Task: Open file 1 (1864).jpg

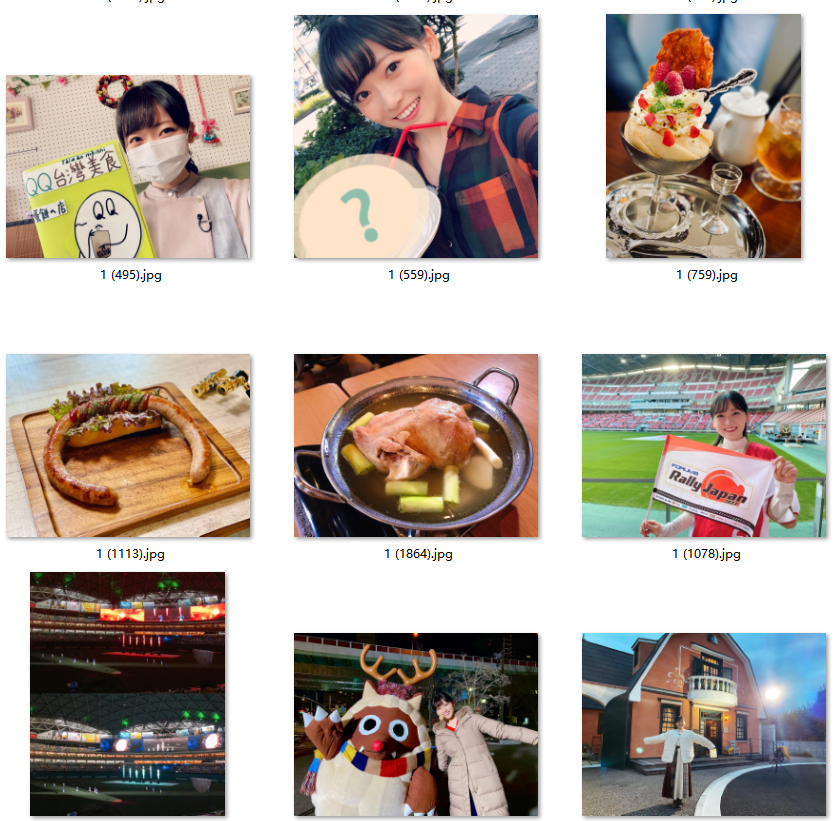Action: [416, 445]
